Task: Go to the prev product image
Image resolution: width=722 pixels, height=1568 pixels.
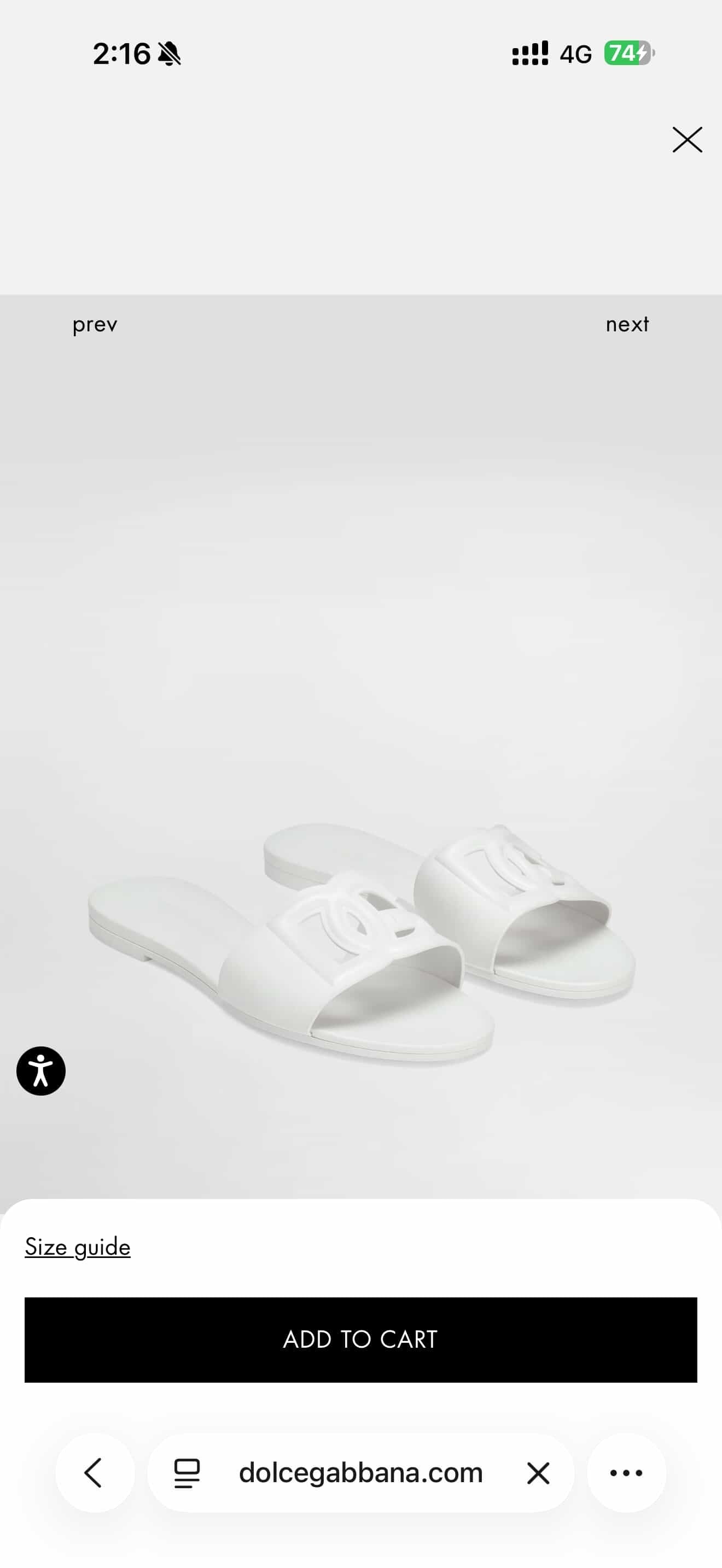Action: [x=95, y=324]
